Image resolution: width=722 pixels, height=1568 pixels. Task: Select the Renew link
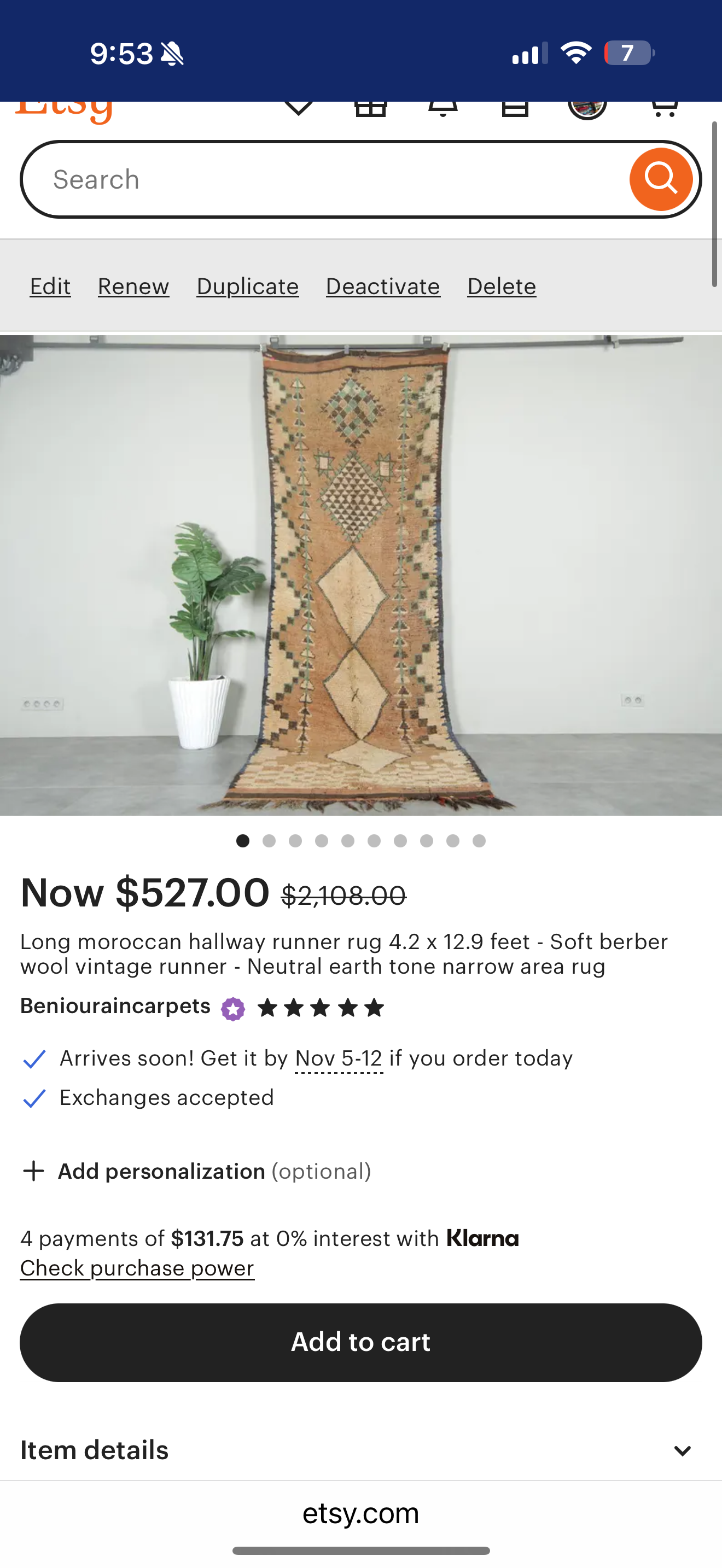pyautogui.click(x=133, y=286)
